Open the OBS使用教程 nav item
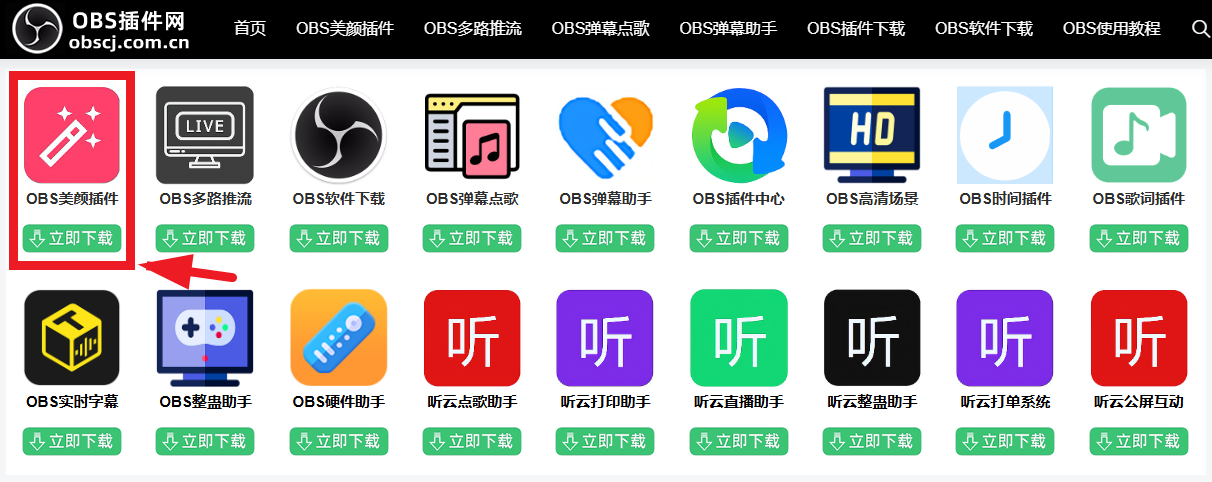Screen dimensions: 1212x482 [1112, 29]
